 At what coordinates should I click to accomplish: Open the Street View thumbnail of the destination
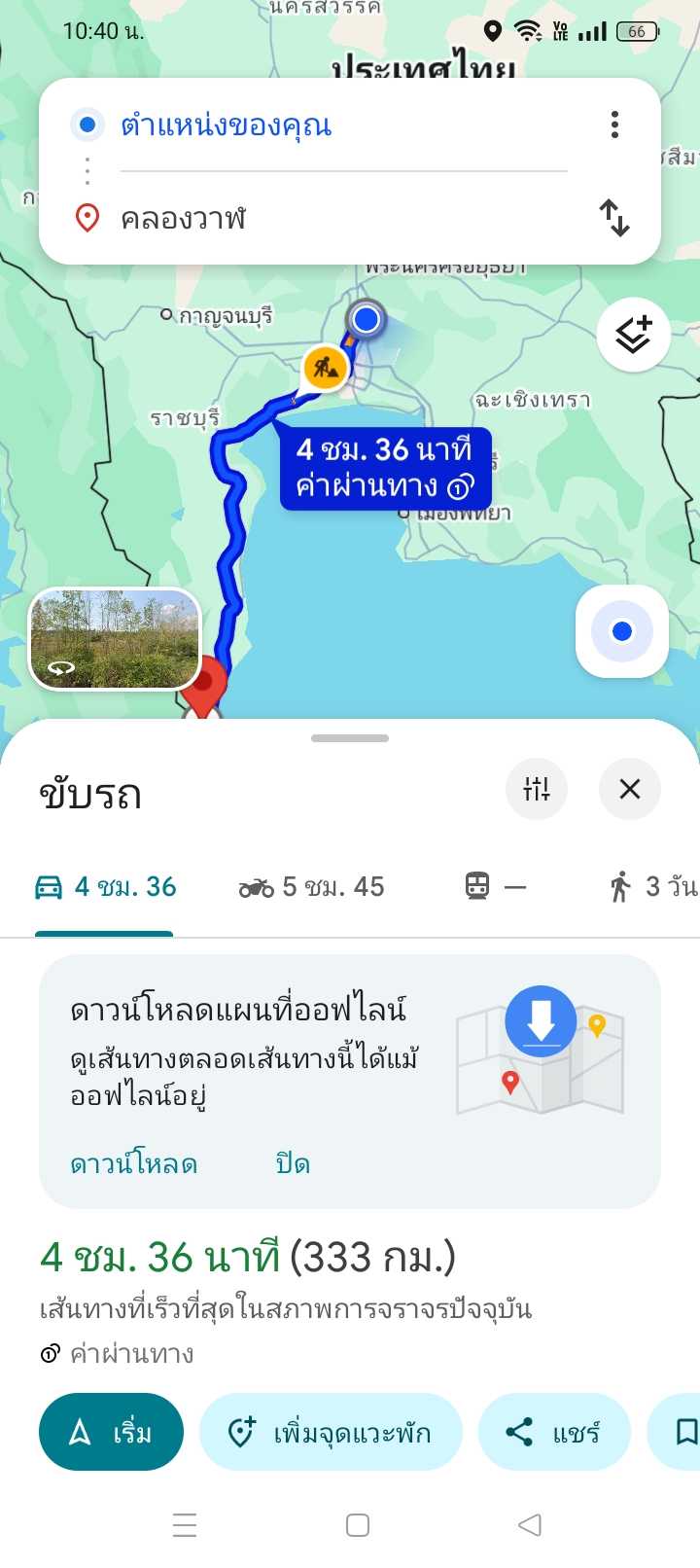click(115, 639)
